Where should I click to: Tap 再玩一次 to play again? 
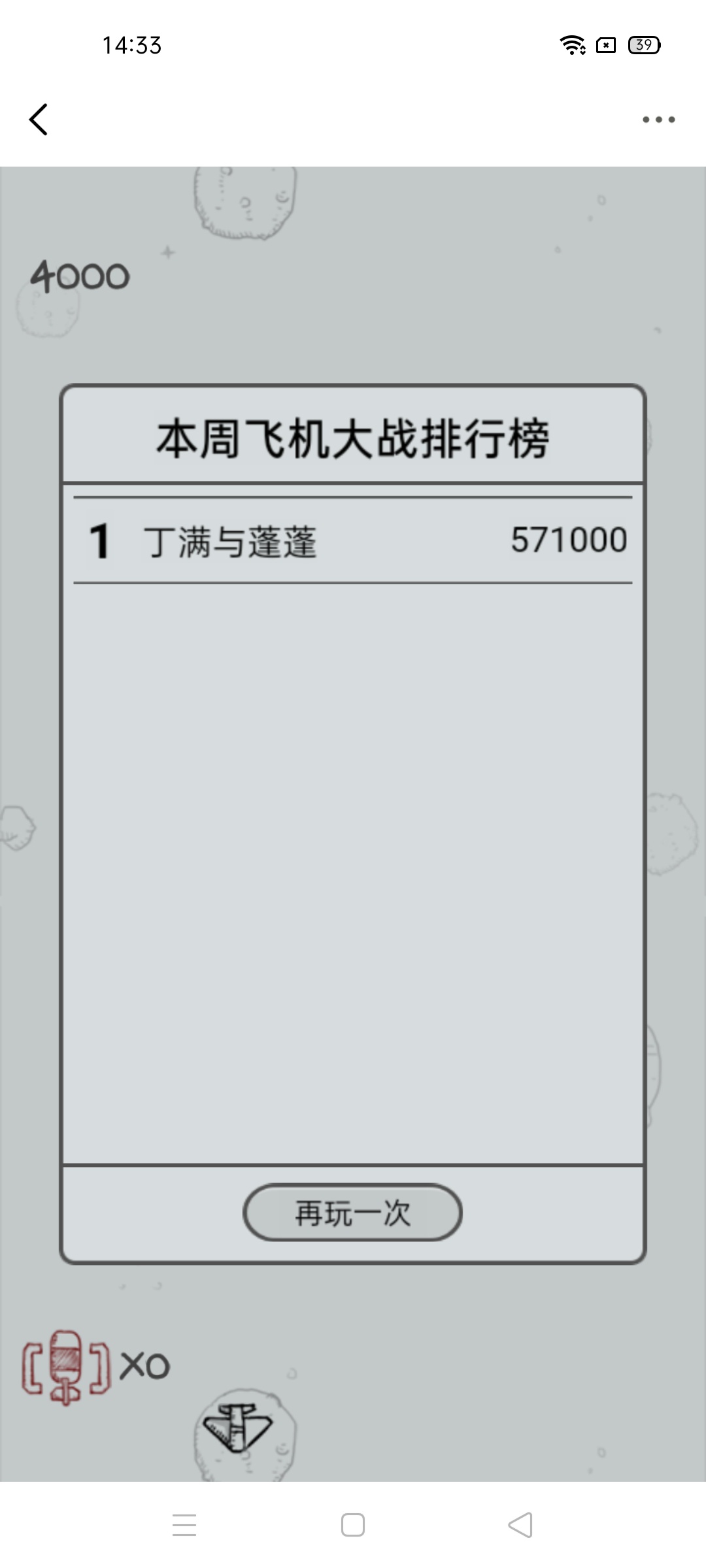pos(352,1213)
